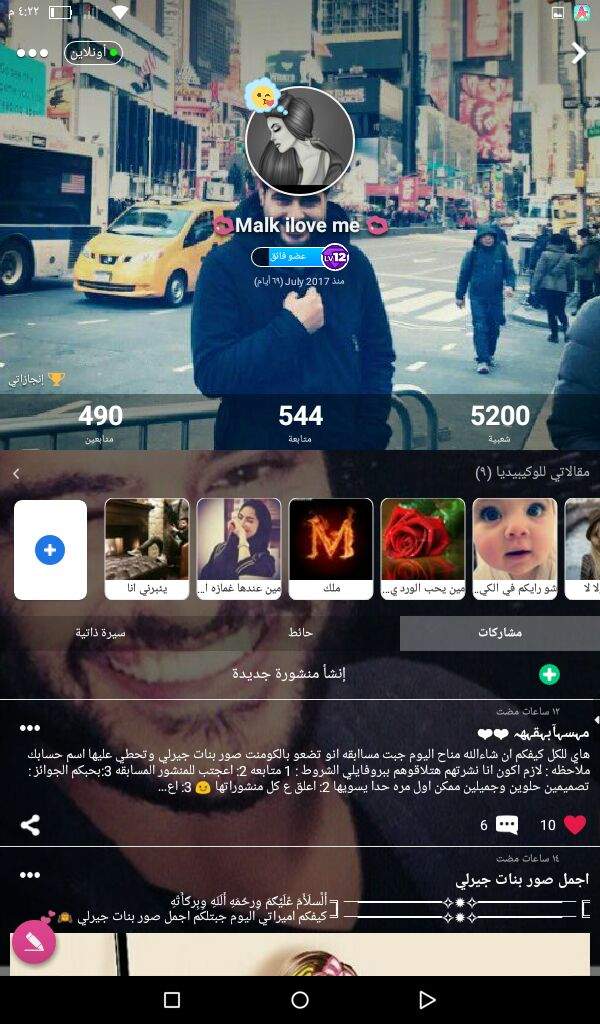
Task: Switch to the مشاركات posts tab
Action: tap(500, 633)
